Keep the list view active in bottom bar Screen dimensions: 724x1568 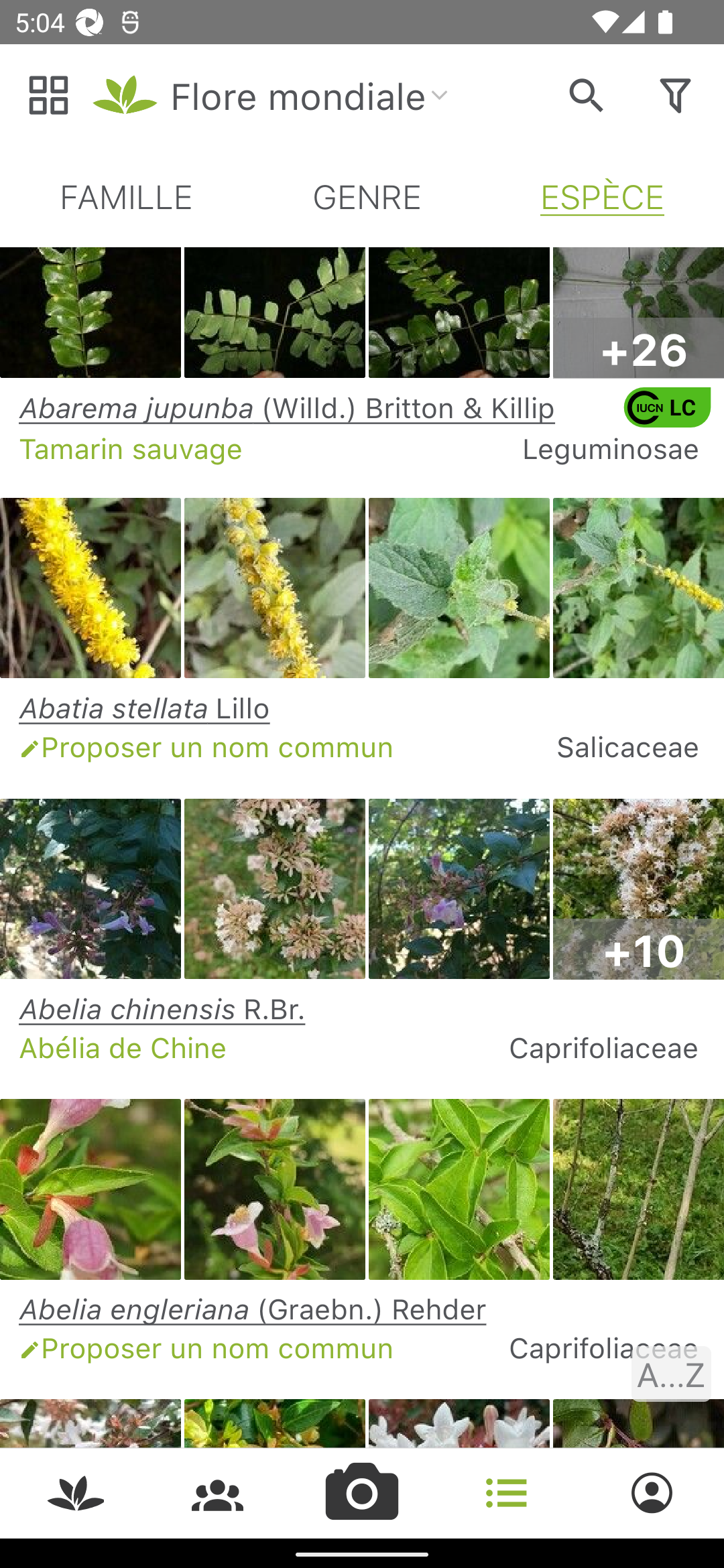tap(506, 1493)
